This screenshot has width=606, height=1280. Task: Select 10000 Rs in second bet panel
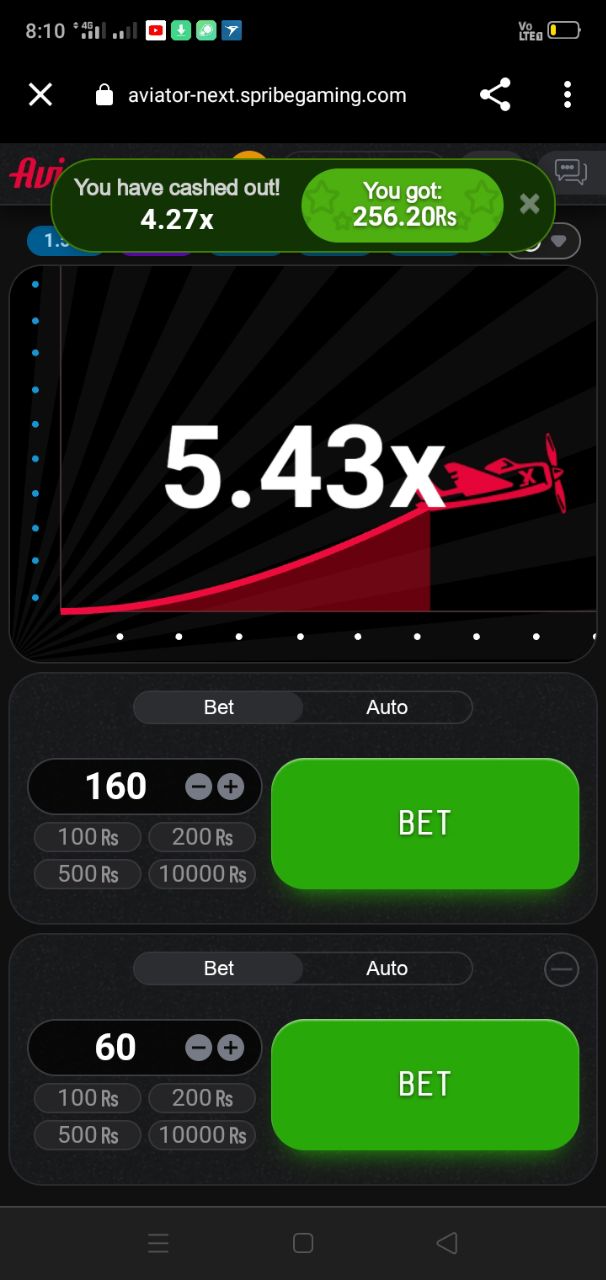click(202, 1135)
